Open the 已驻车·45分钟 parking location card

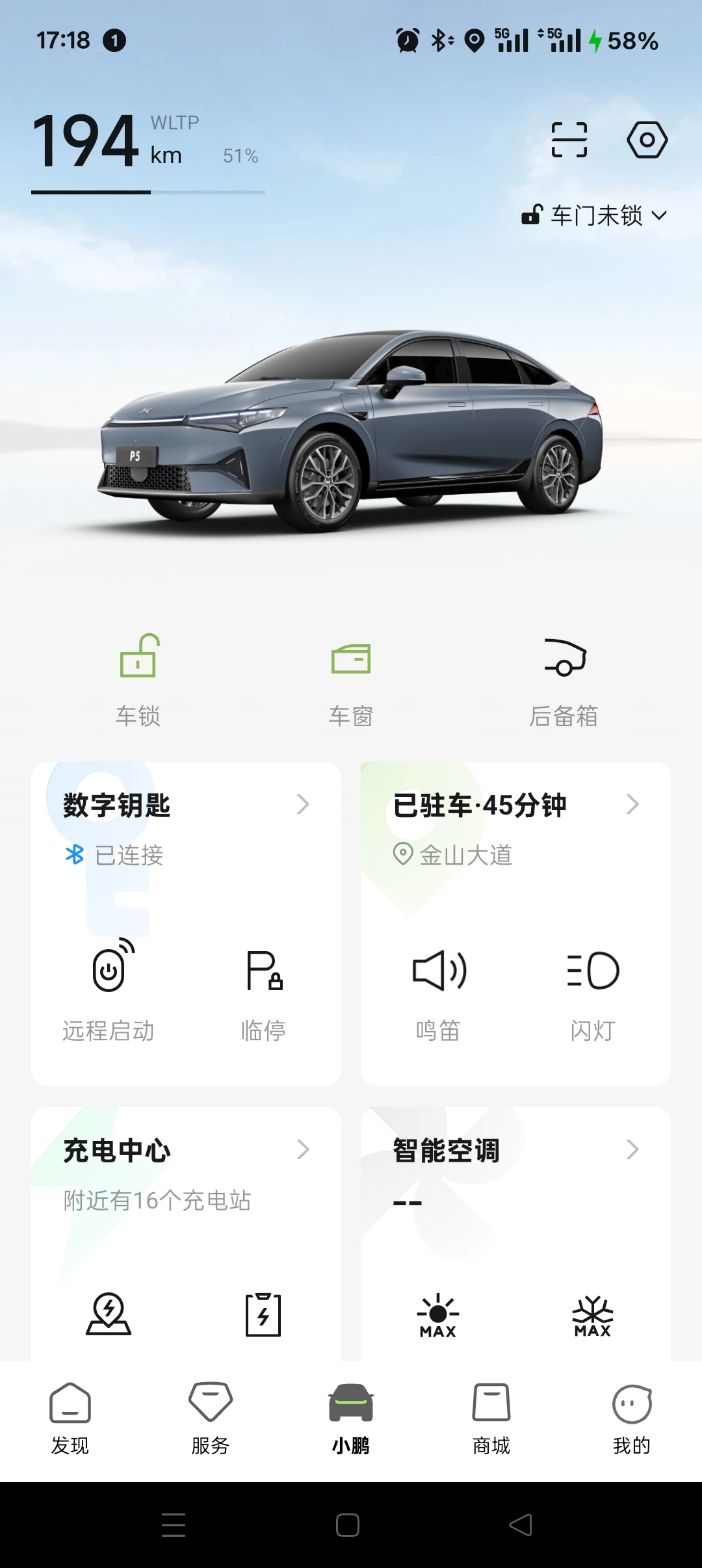point(515,806)
